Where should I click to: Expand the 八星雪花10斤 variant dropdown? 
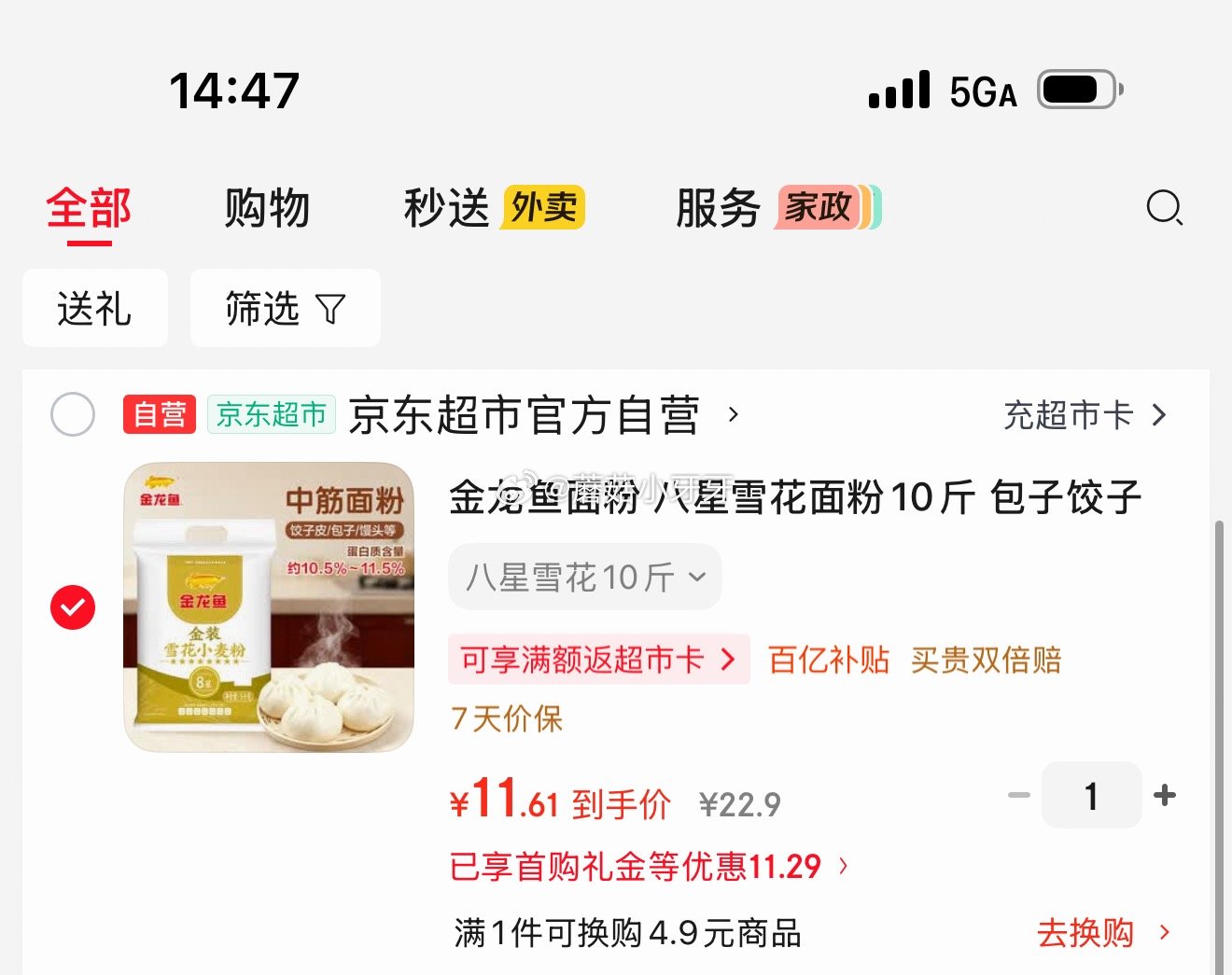coord(585,578)
